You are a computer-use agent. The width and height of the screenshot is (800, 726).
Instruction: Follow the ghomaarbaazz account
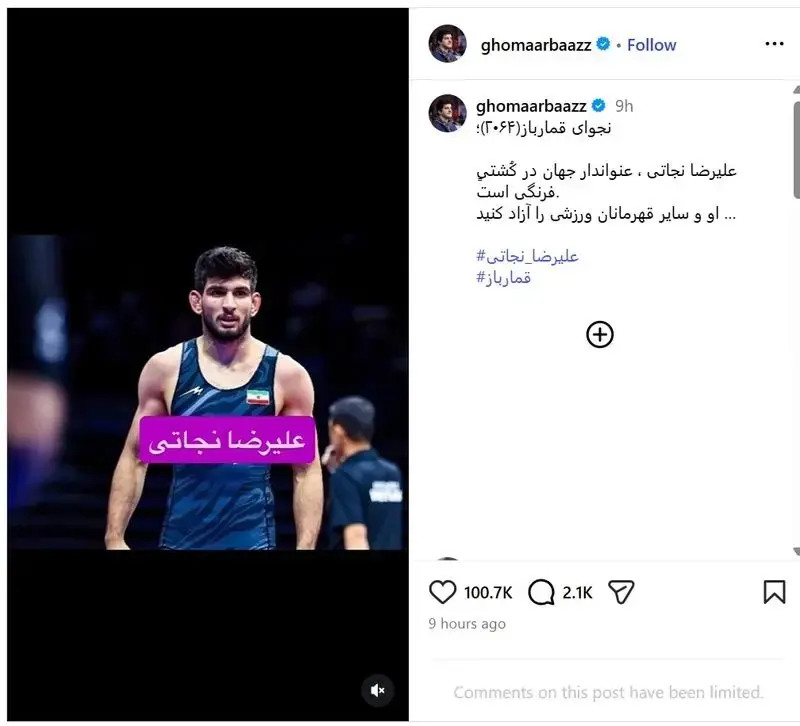[x=652, y=45]
